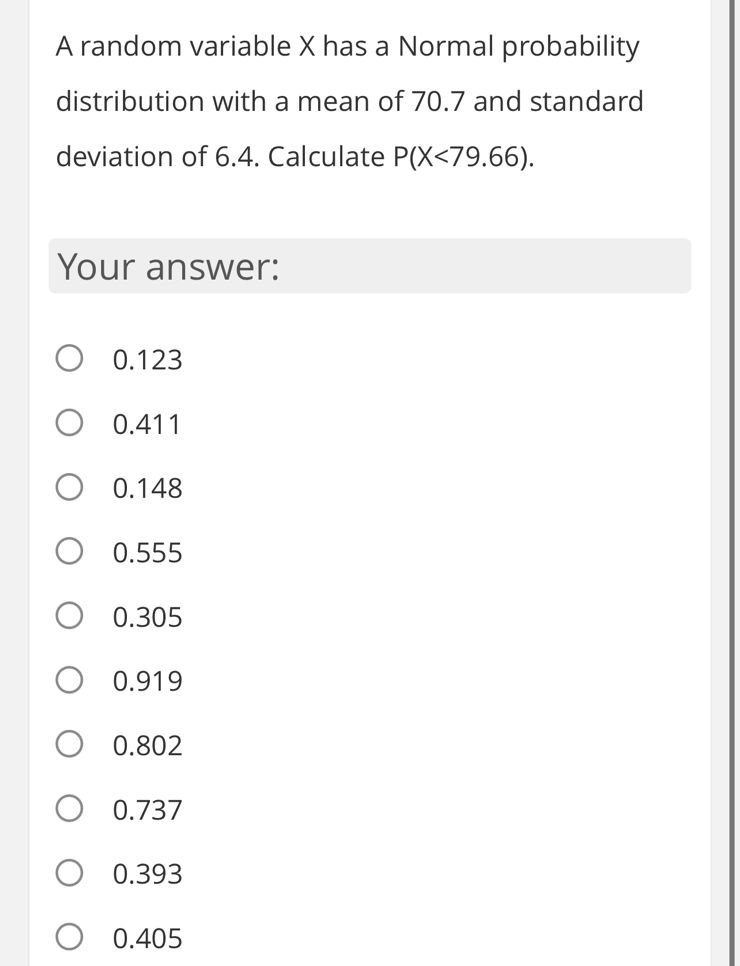
Task: Select the 0.555 answer choice
Action: pyautogui.click(x=68, y=550)
